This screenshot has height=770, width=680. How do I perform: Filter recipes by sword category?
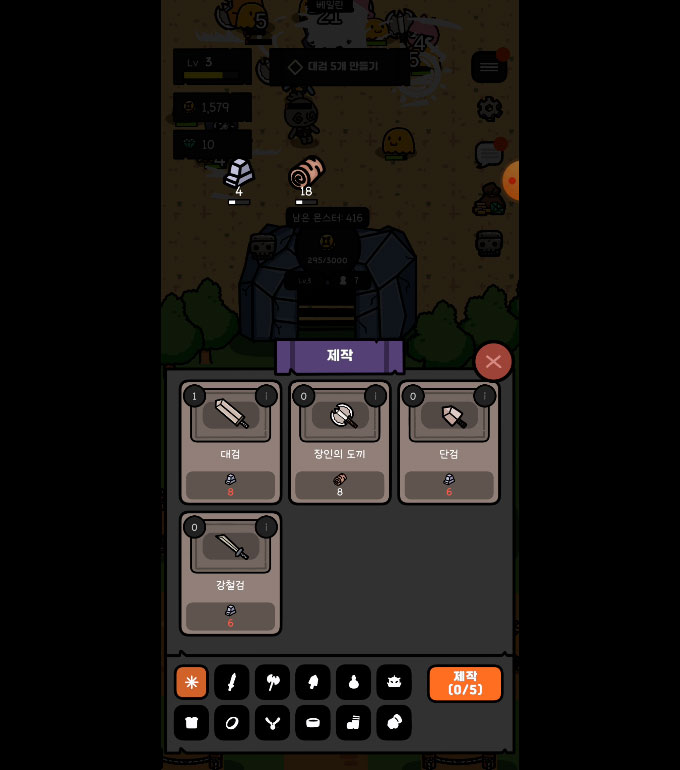[x=232, y=682]
